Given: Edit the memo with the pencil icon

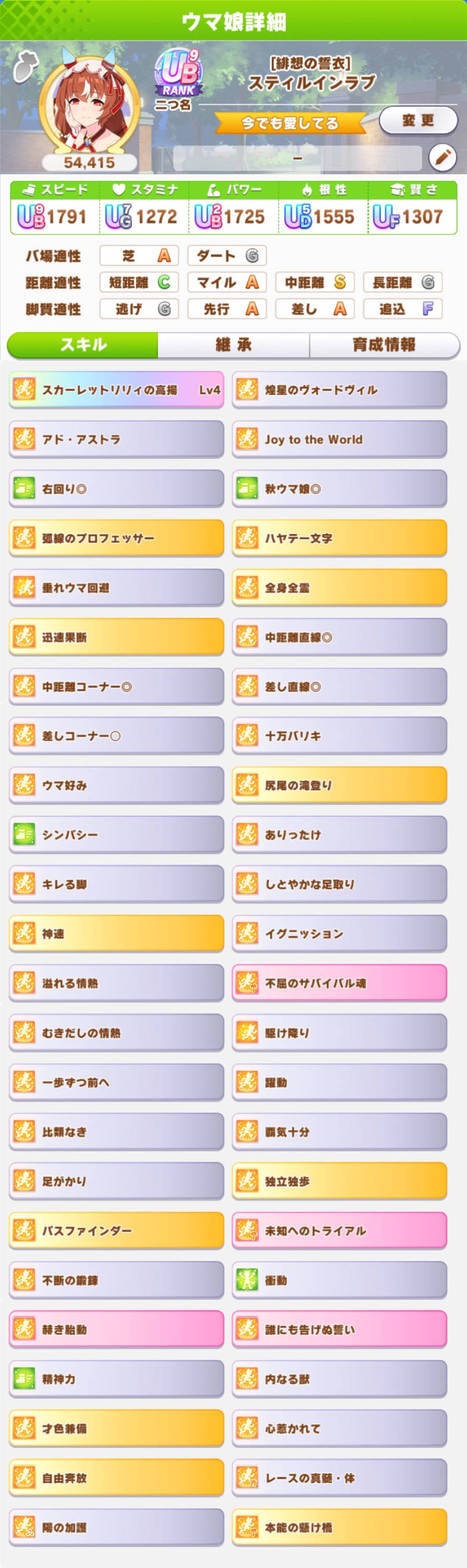Looking at the screenshot, I should coord(442,157).
